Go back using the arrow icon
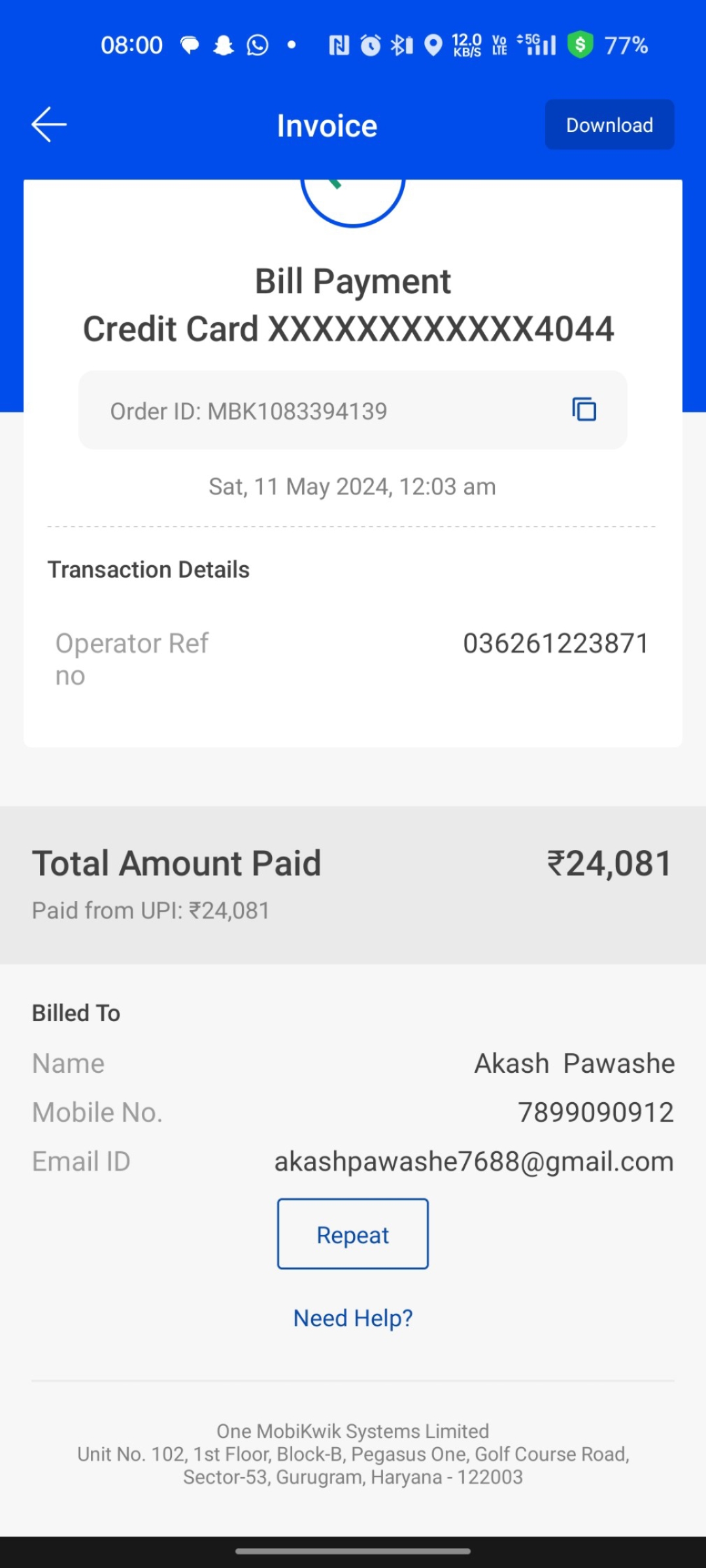706x1568 pixels. point(49,124)
